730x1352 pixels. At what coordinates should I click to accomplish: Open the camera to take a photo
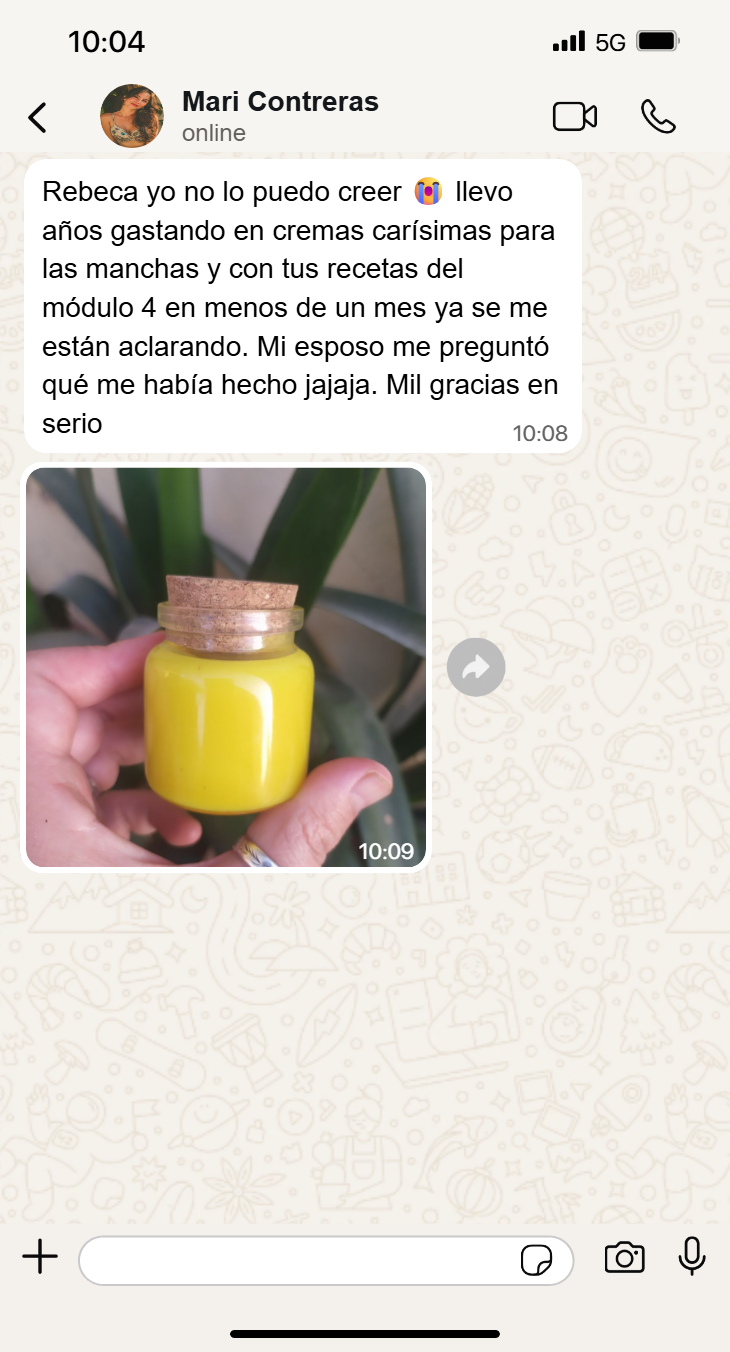click(x=624, y=1259)
